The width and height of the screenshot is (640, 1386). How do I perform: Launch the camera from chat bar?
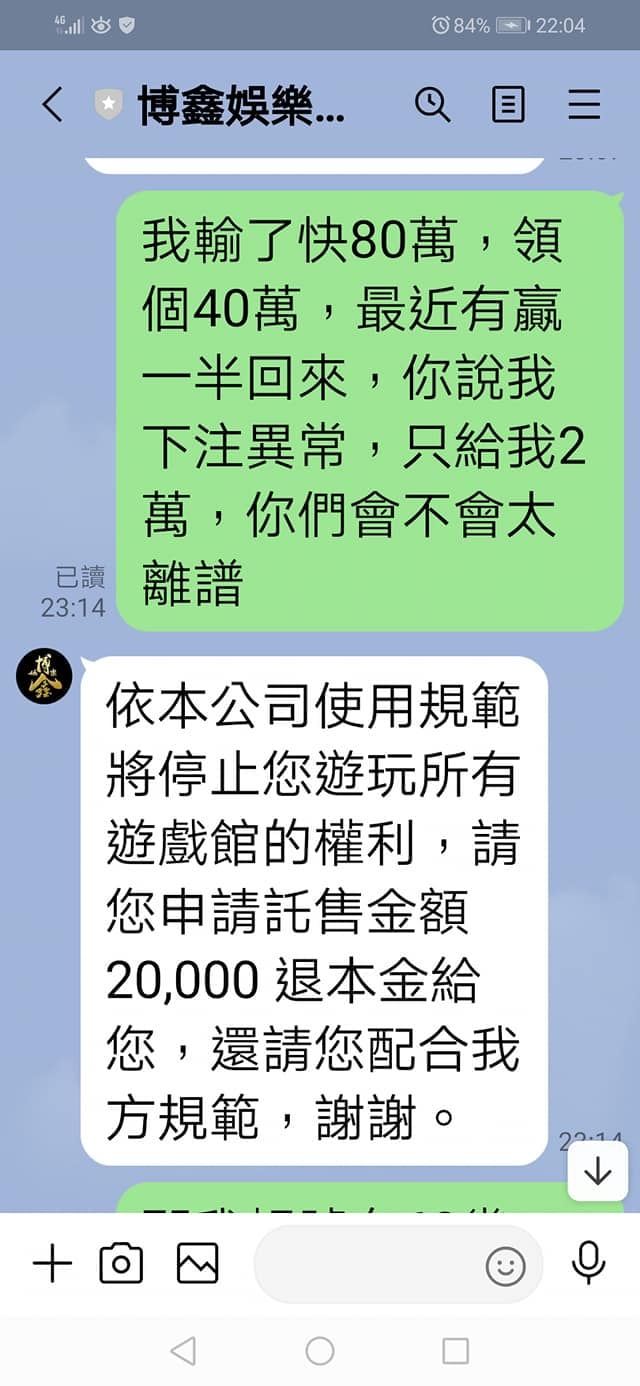click(x=121, y=1265)
